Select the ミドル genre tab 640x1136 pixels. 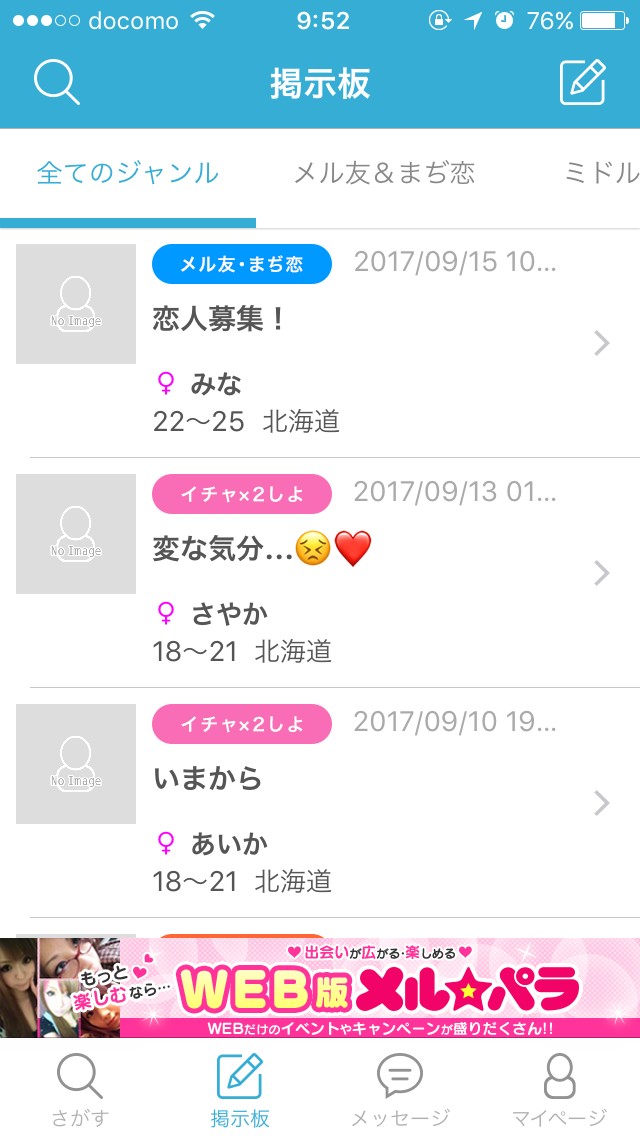[x=600, y=173]
